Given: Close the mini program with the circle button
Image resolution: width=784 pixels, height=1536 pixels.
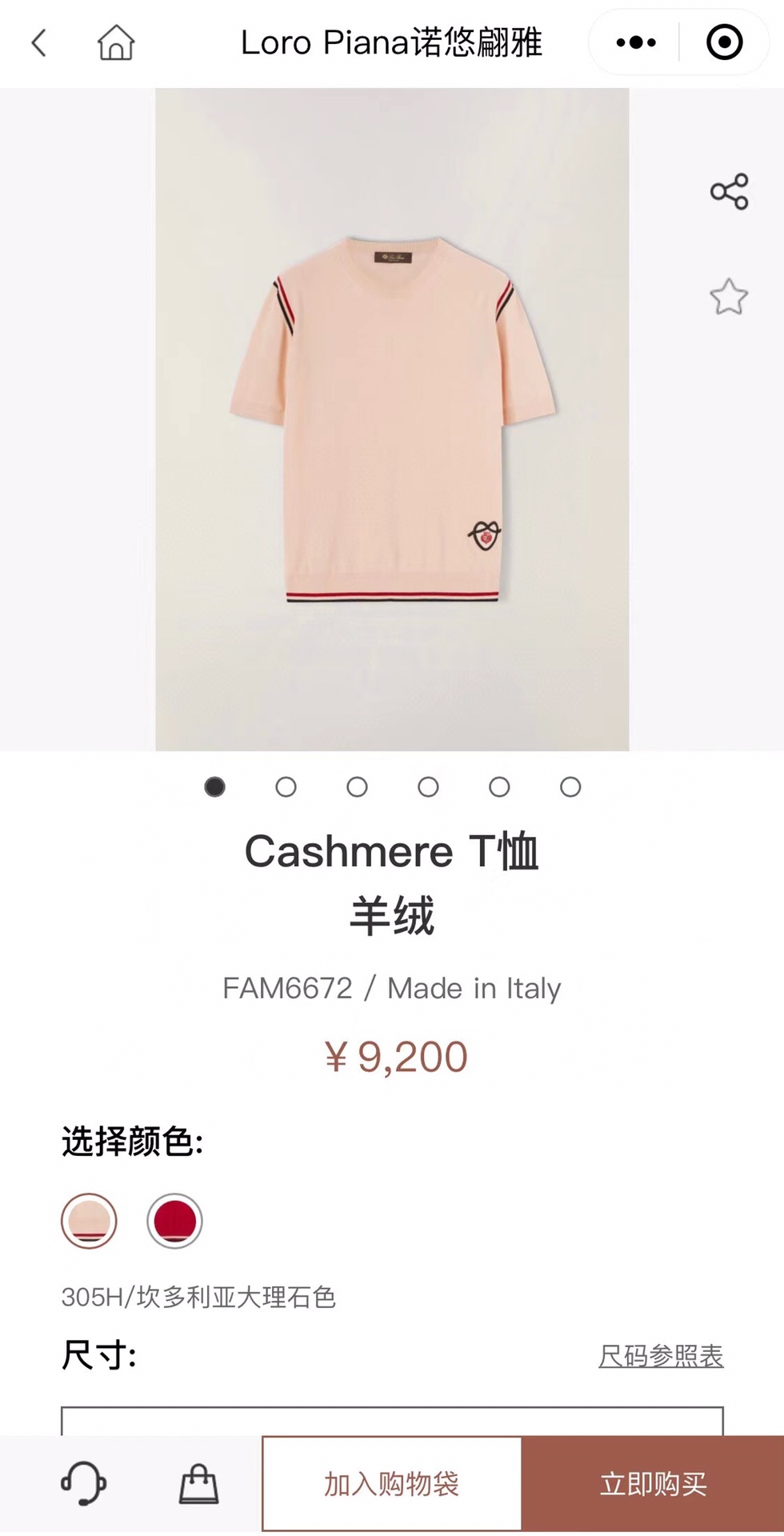Looking at the screenshot, I should [x=725, y=42].
